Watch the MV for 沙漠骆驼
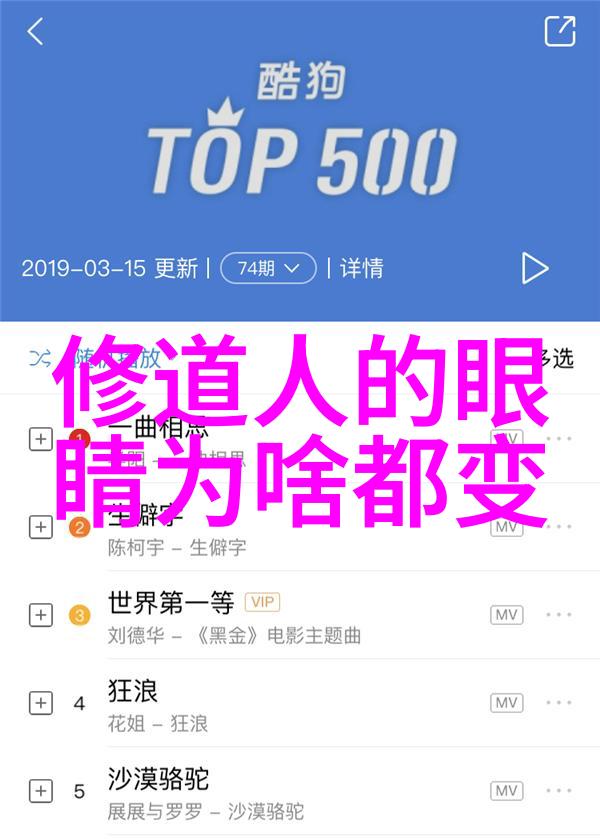 (507, 791)
